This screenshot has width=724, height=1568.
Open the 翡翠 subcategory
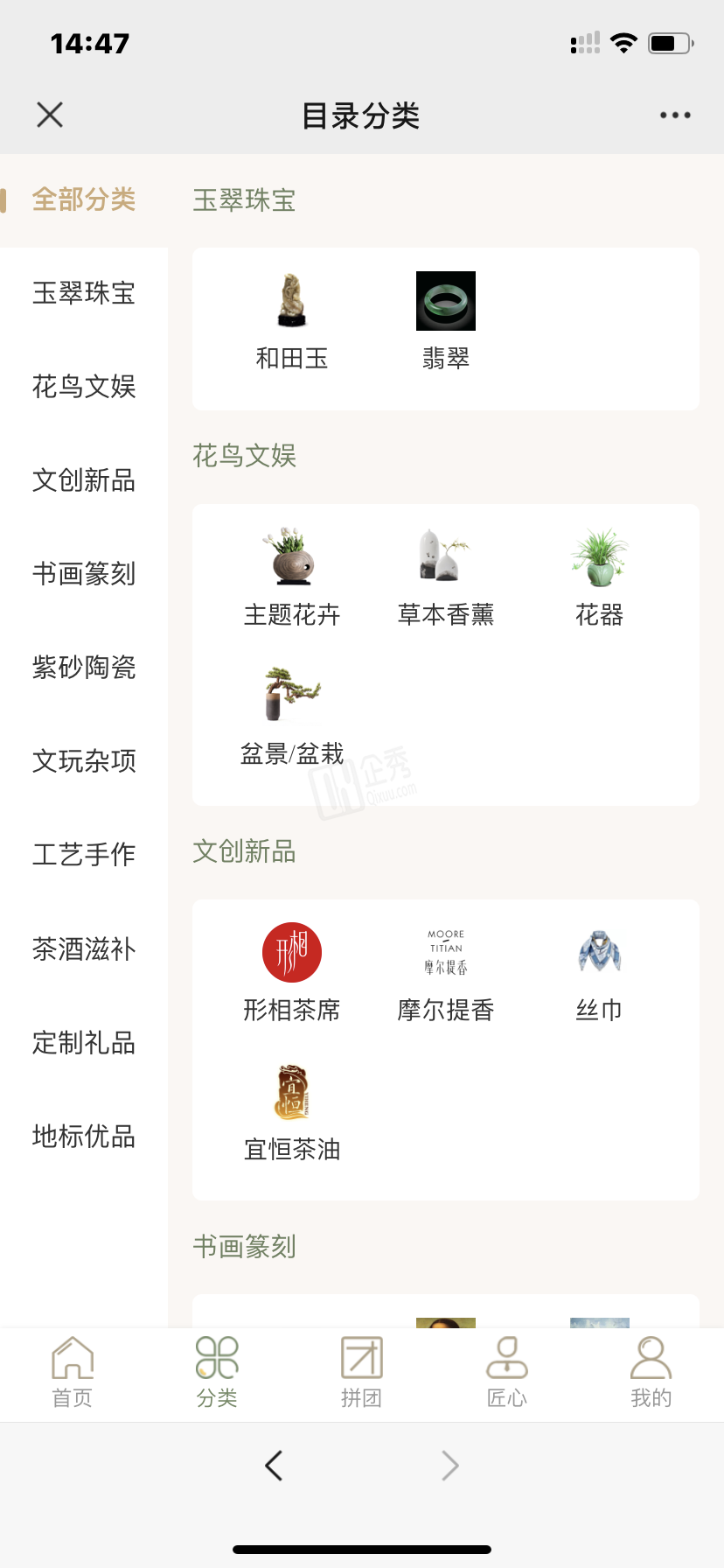coord(446,320)
